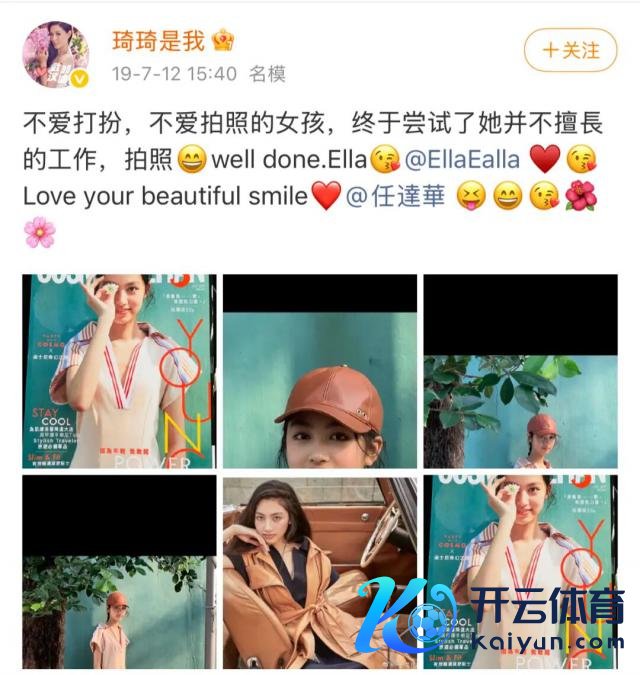Screen dimensions: 640x675
Task: Open 琦琦是我's profile avatar
Action: pyautogui.click(x=55, y=53)
